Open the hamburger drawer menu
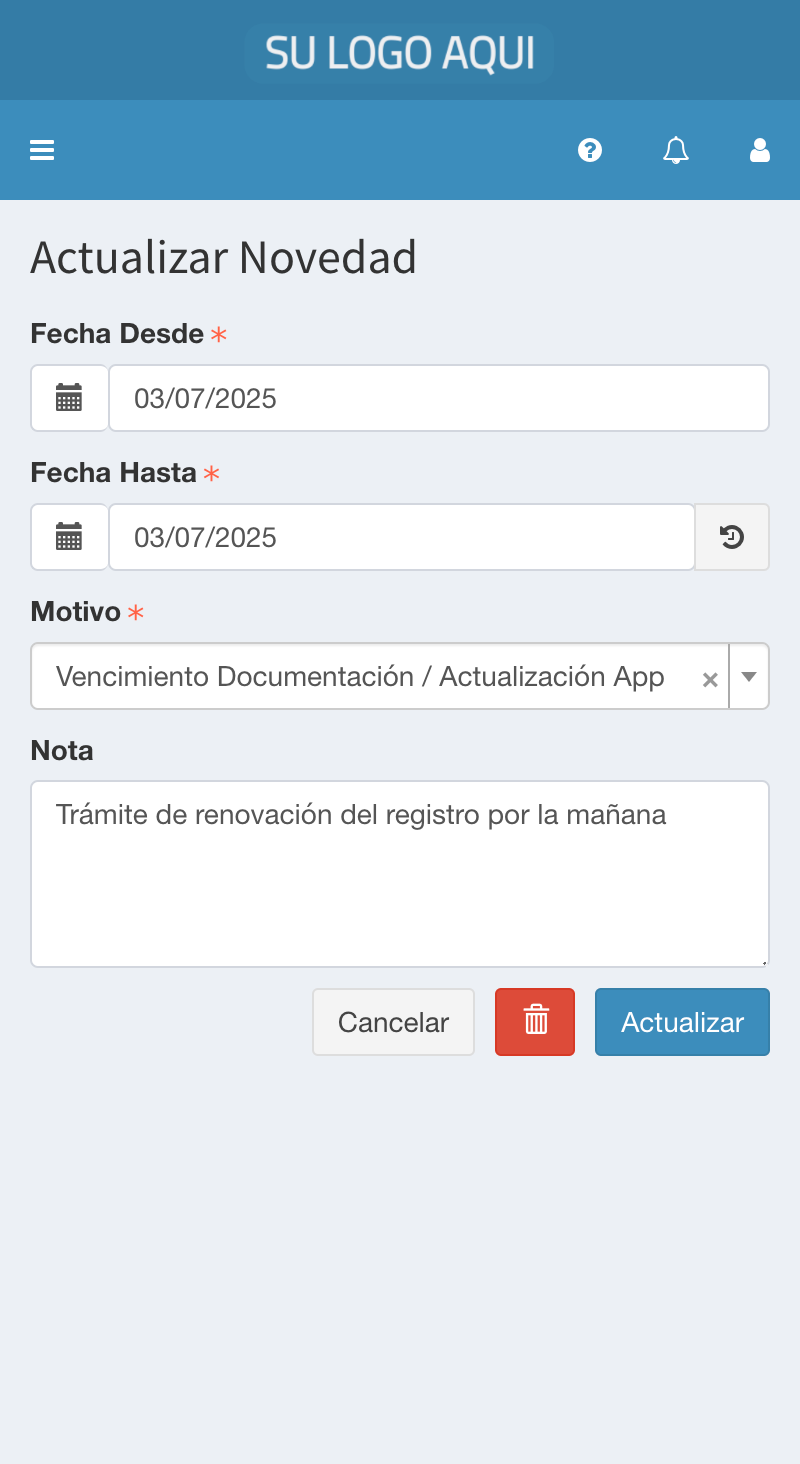Screen dimensions: 800x1464 coord(42,151)
